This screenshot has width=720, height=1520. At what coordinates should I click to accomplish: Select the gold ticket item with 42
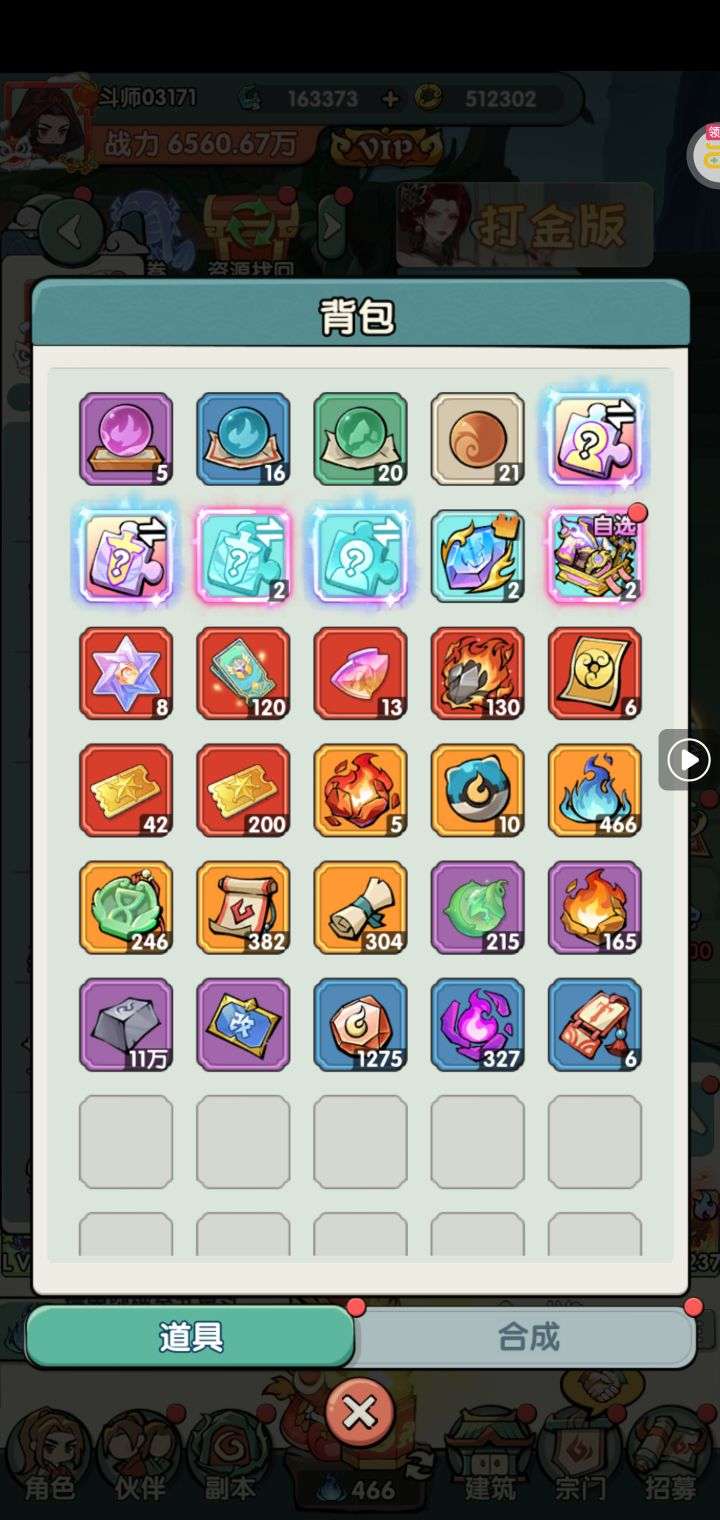click(x=126, y=790)
